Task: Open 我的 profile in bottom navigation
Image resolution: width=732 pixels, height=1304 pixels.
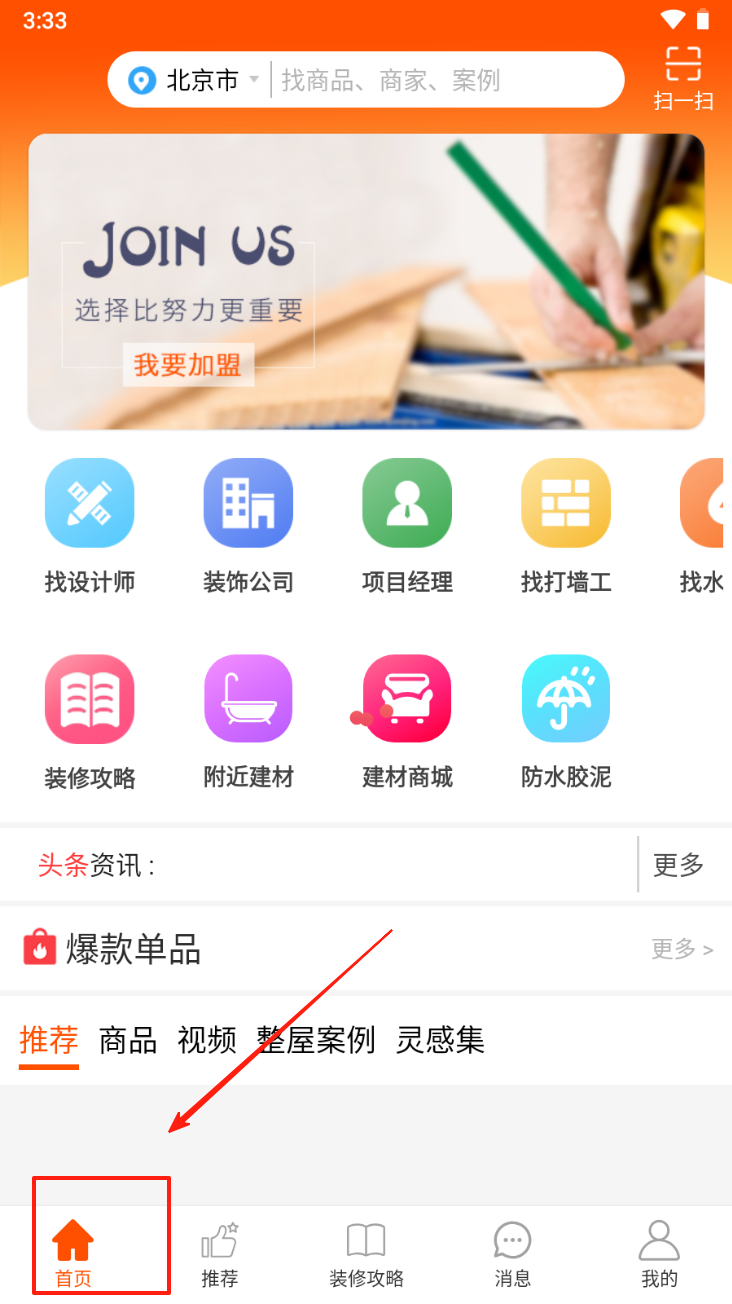Action: pos(659,1255)
